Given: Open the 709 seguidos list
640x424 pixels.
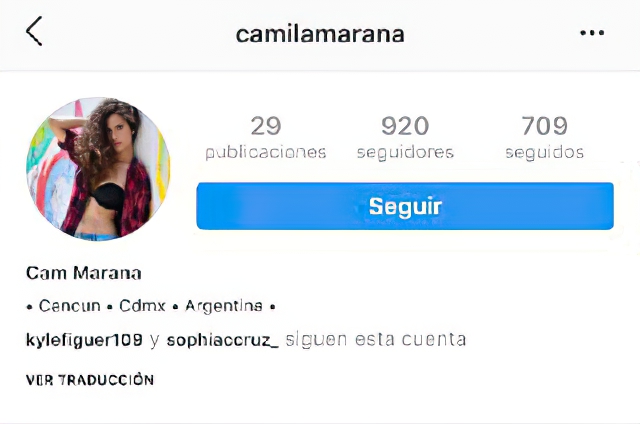Looking at the screenshot, I should (544, 138).
